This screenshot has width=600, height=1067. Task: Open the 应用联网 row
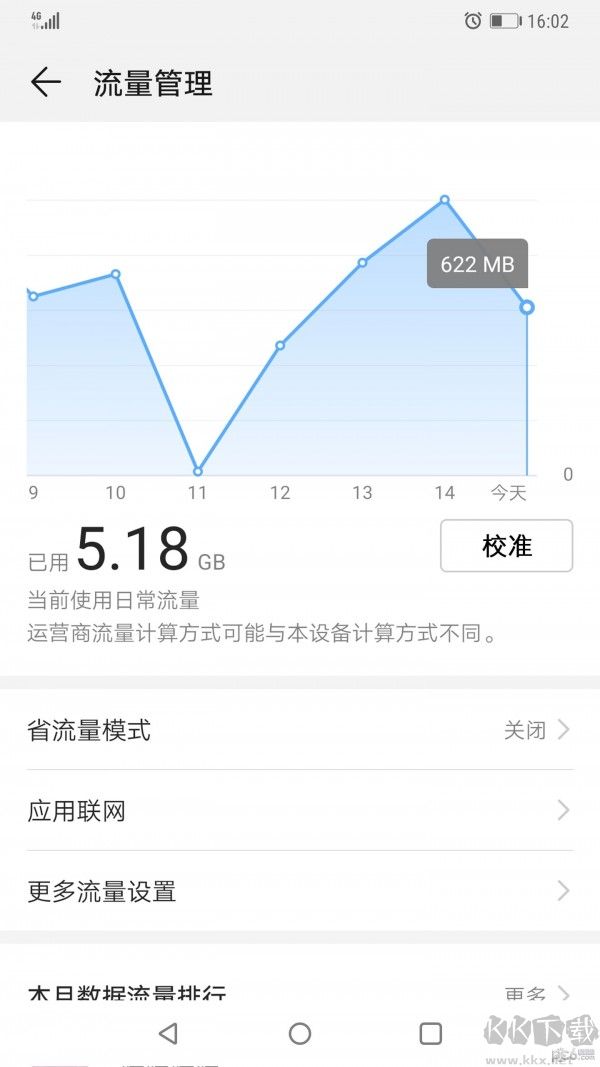tap(300, 810)
